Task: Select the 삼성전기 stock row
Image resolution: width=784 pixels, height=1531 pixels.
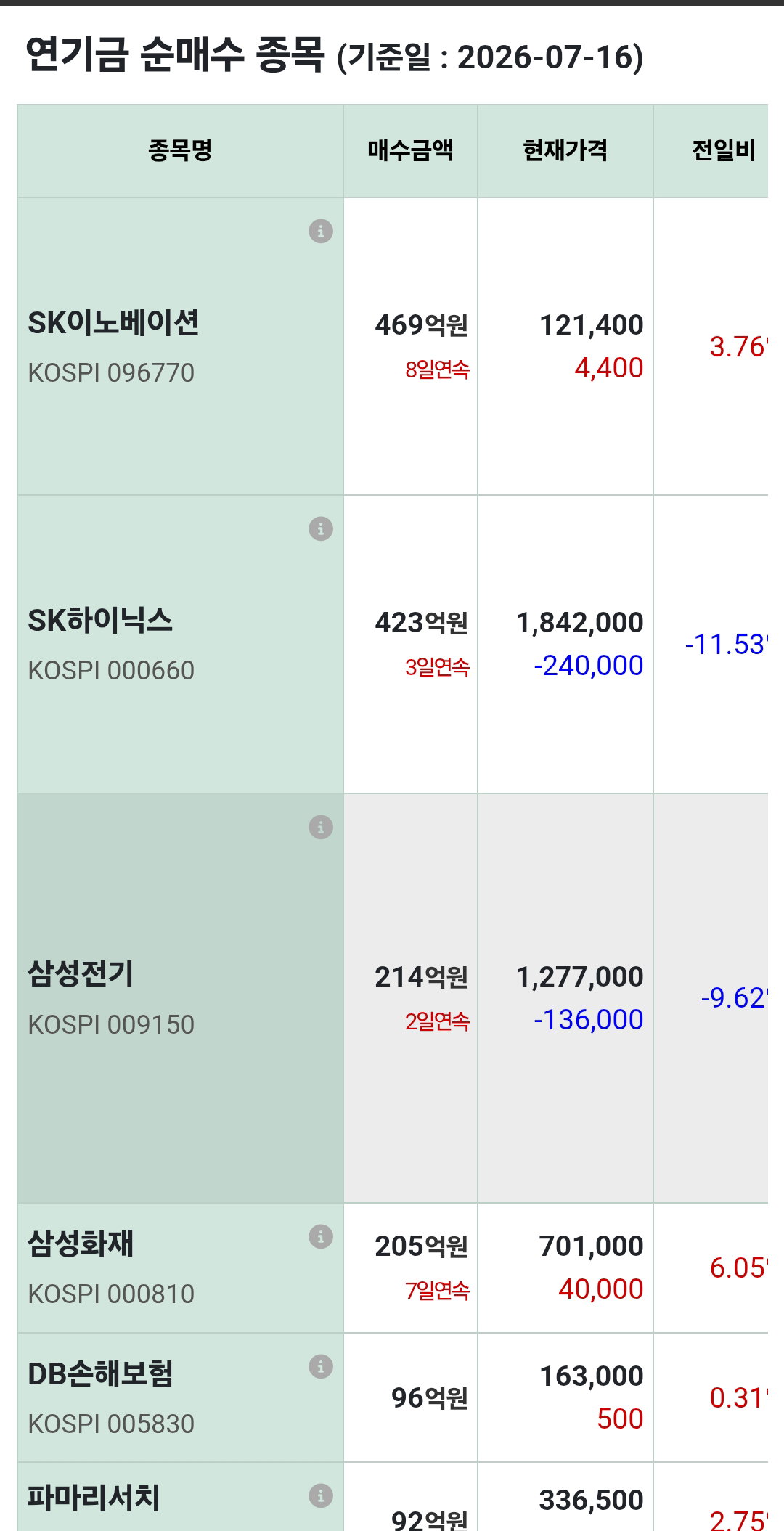Action: (x=393, y=998)
